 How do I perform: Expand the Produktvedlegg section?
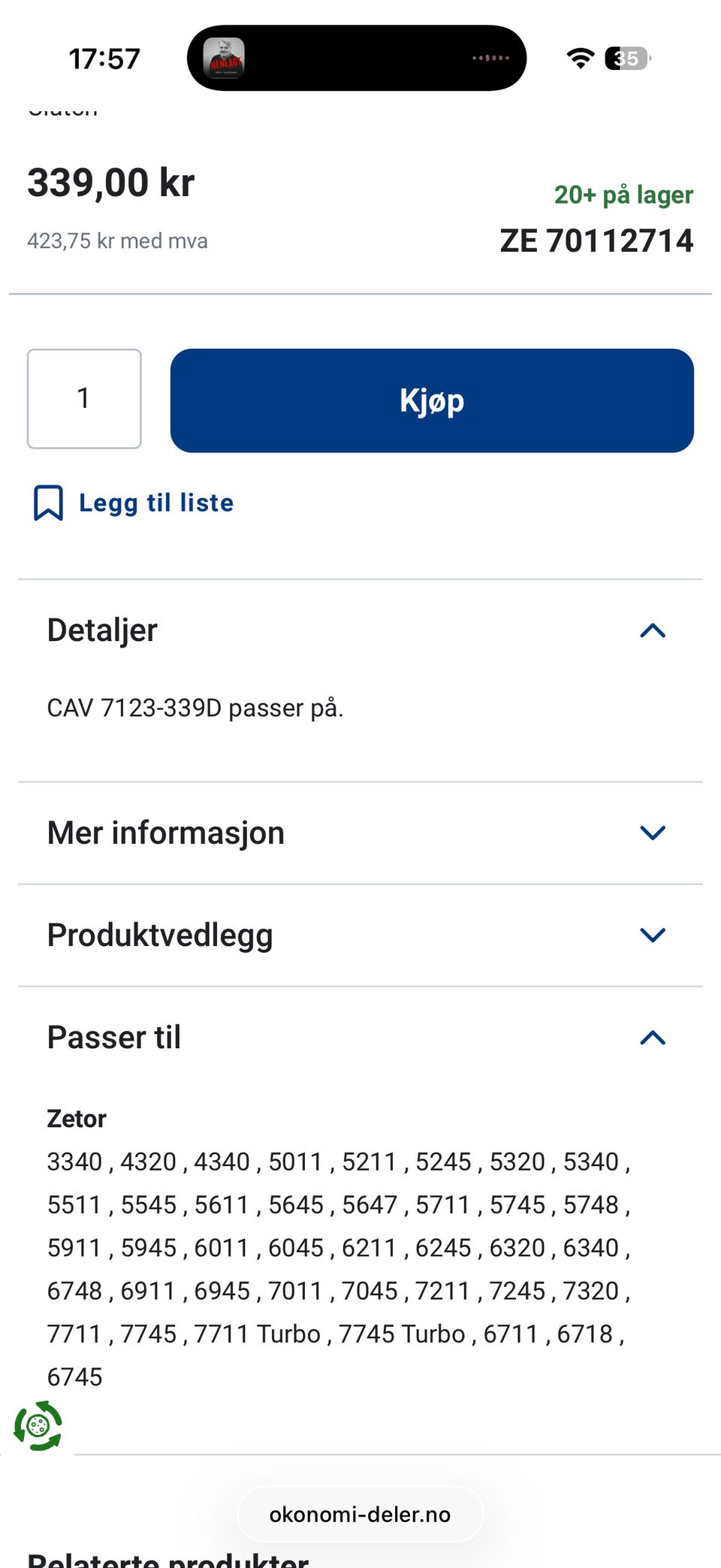tap(652, 935)
